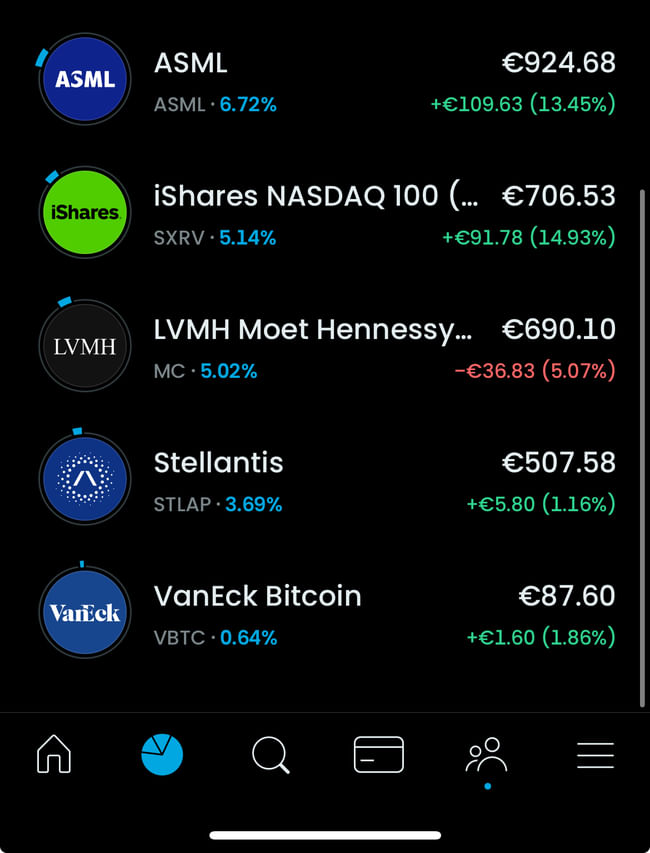
Task: Open the hamburger menu tab
Action: [595, 754]
